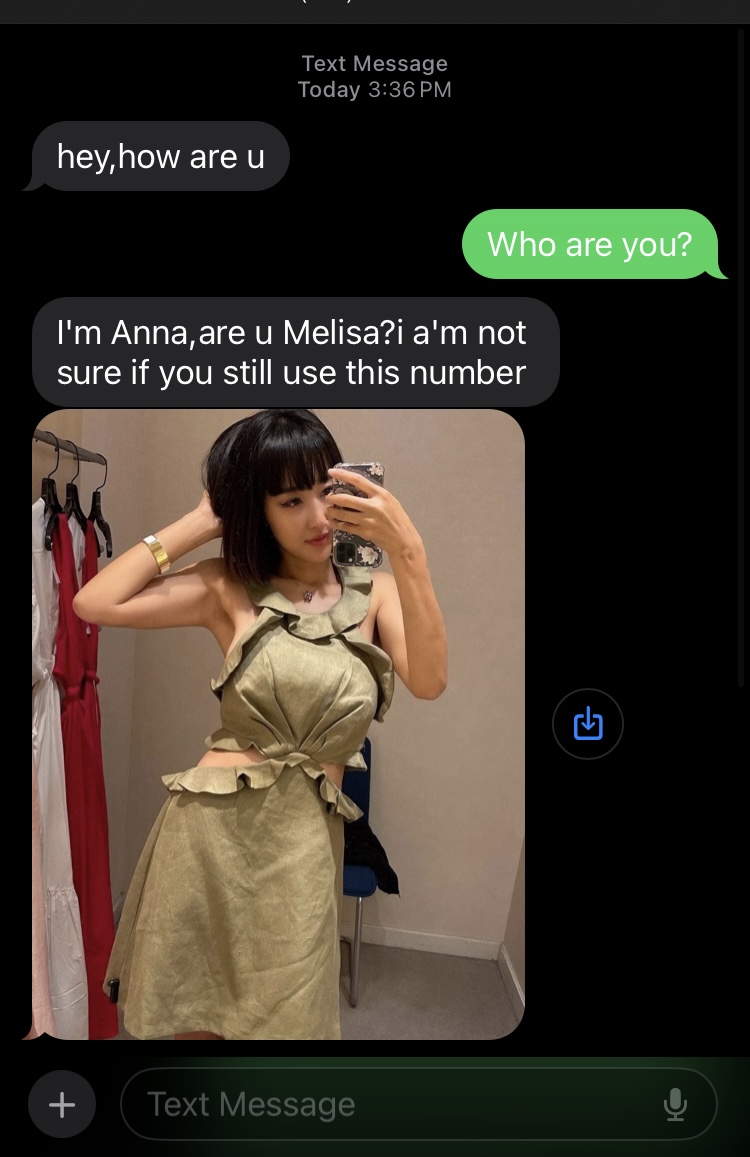Open the received photo from Anna
Image resolution: width=750 pixels, height=1157 pixels.
[x=278, y=724]
